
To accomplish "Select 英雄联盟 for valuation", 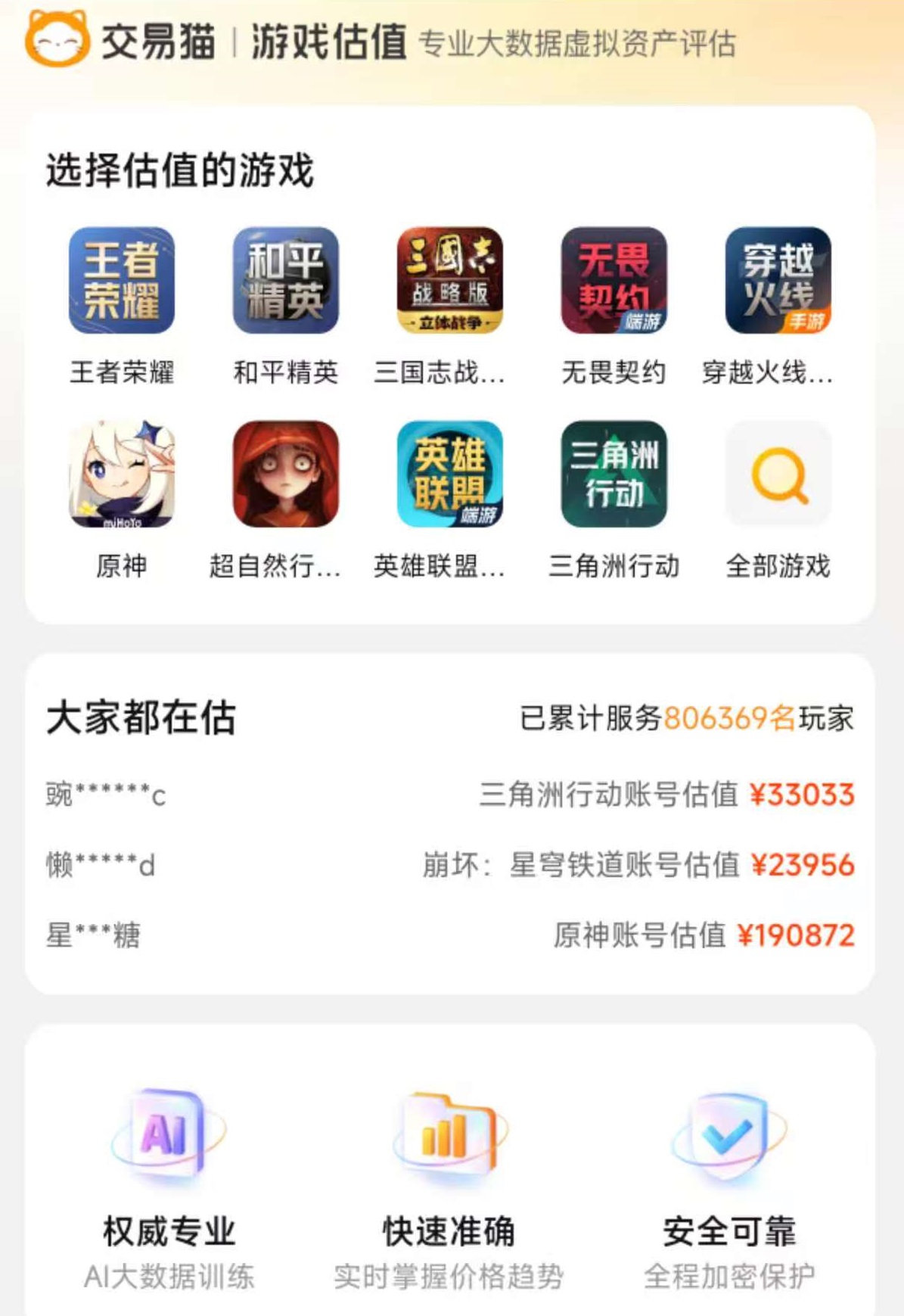I will tap(449, 474).
